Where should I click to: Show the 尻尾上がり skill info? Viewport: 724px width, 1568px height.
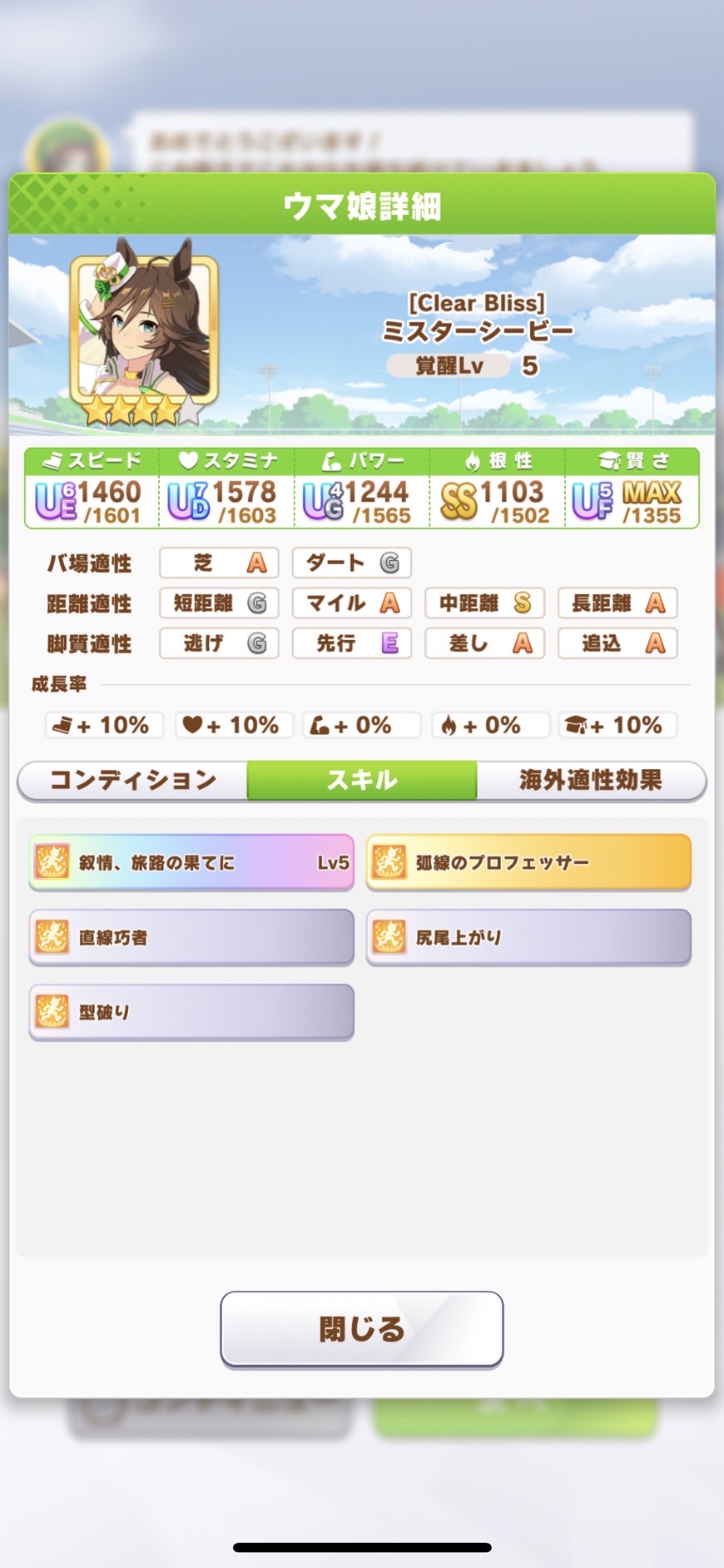(528, 937)
